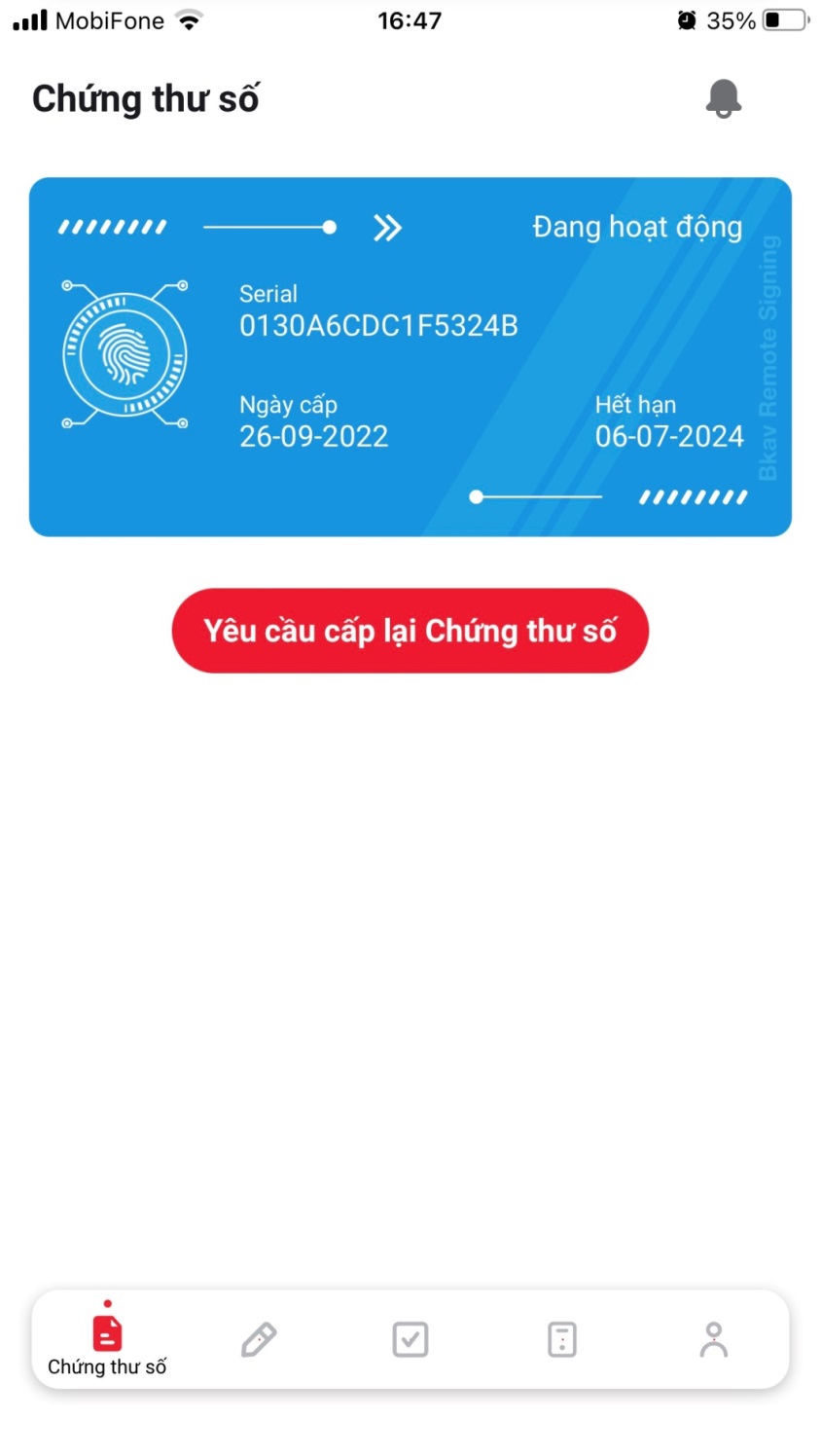Viewport: 821px width, 1456px height.
Task: Switch to the pencil signing tab
Action: [259, 1339]
